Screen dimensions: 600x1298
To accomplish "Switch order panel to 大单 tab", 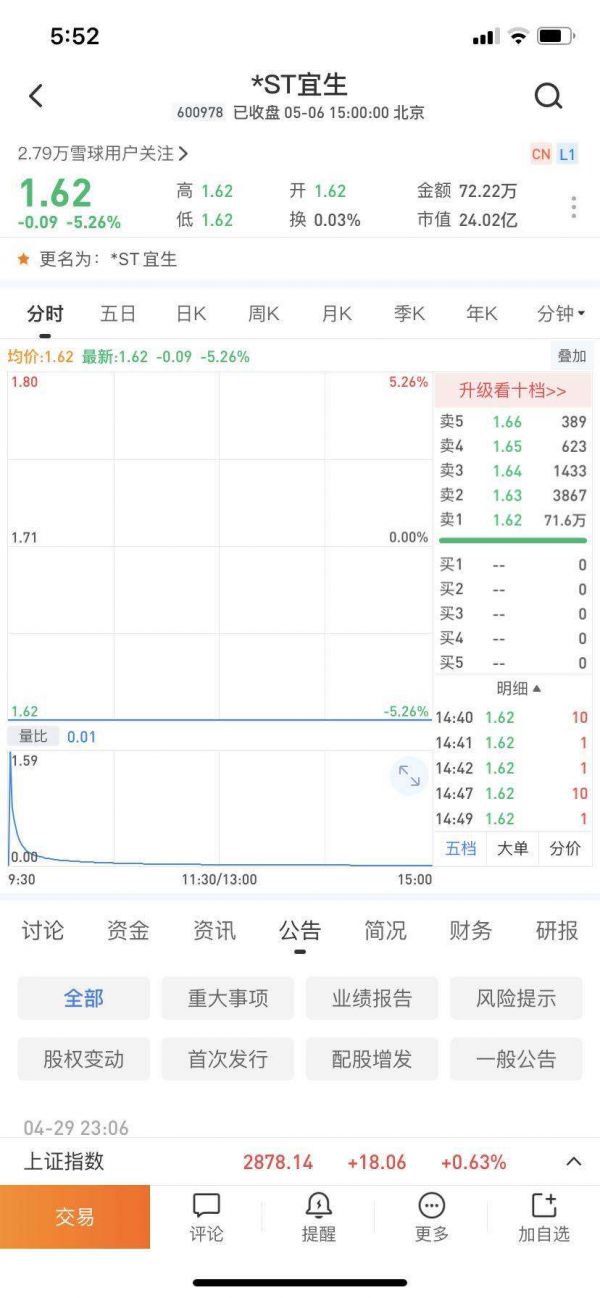I will point(512,849).
